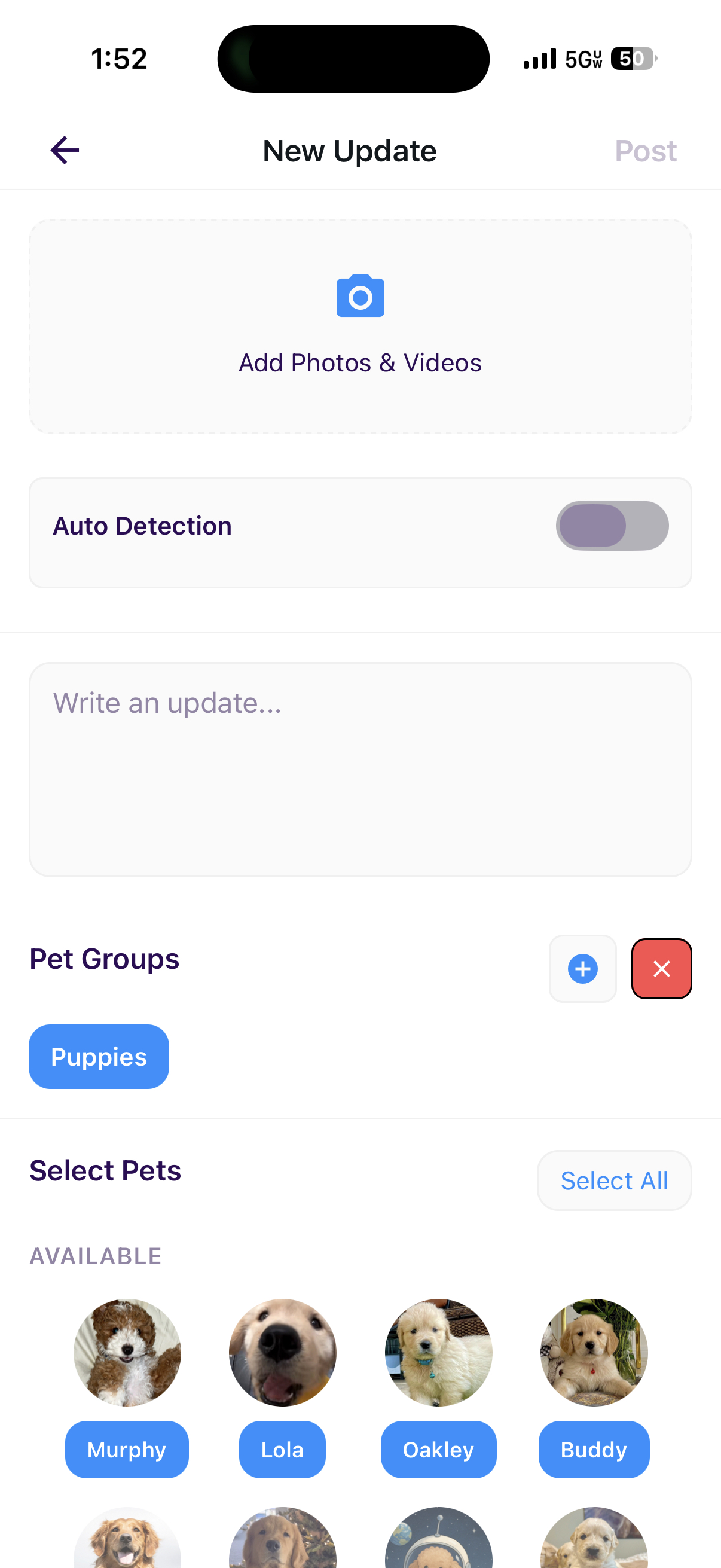Pick Oakley's photo
The height and width of the screenshot is (1568, 721).
coord(439,1353)
